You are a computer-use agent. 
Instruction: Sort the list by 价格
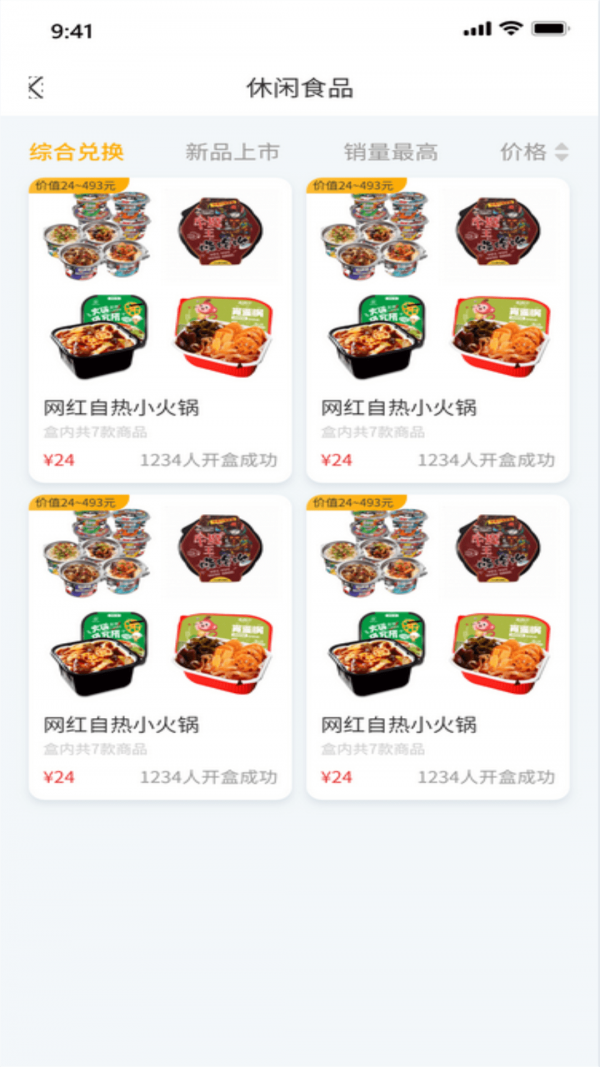pos(534,152)
